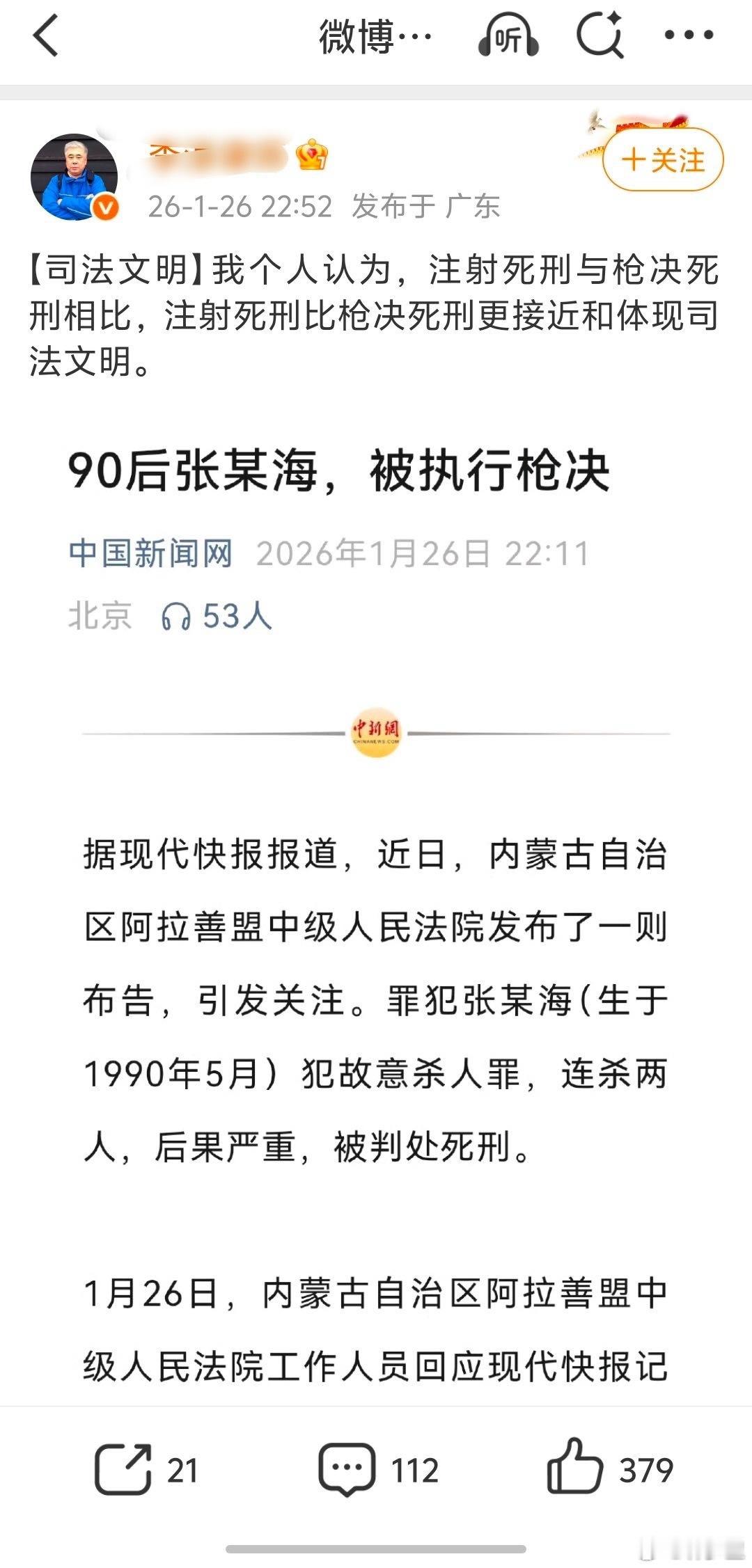Expand the truncated 微博… page title
752x1568 pixels.
click(375, 34)
